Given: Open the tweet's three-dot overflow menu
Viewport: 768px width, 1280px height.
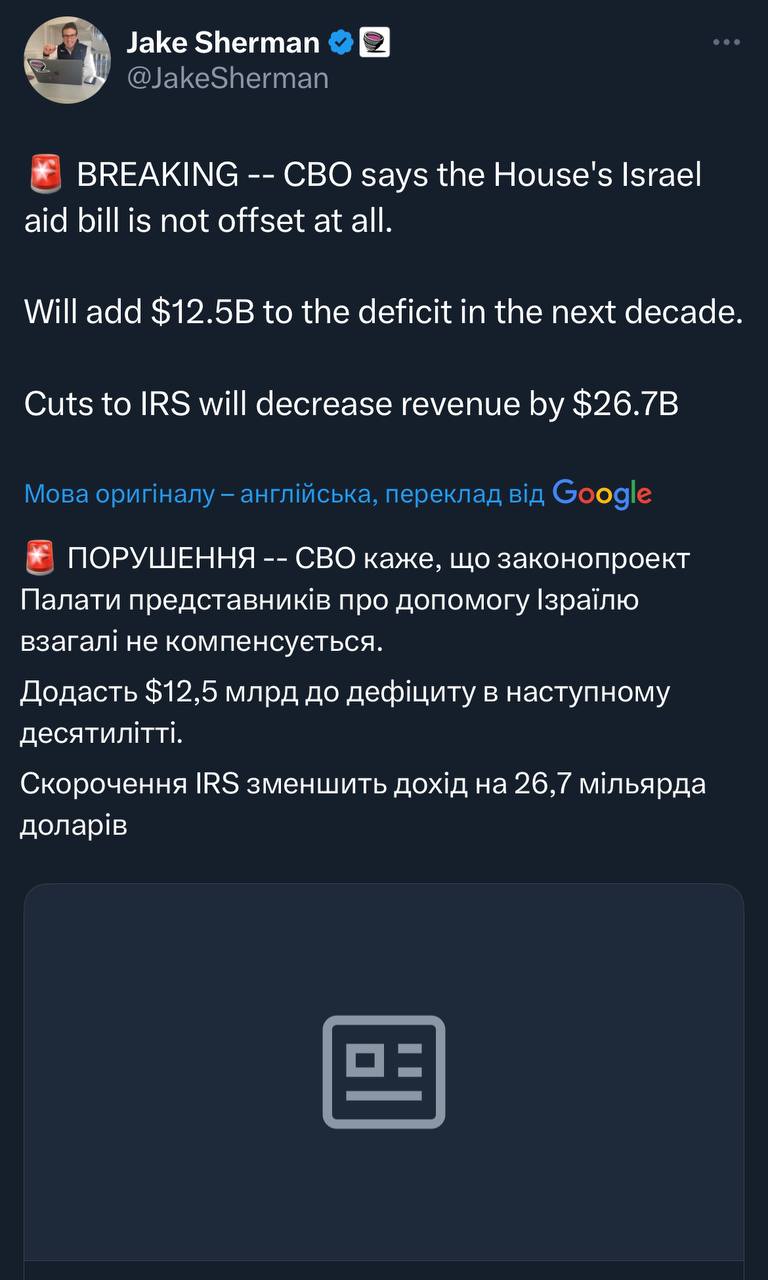Looking at the screenshot, I should (726, 43).
